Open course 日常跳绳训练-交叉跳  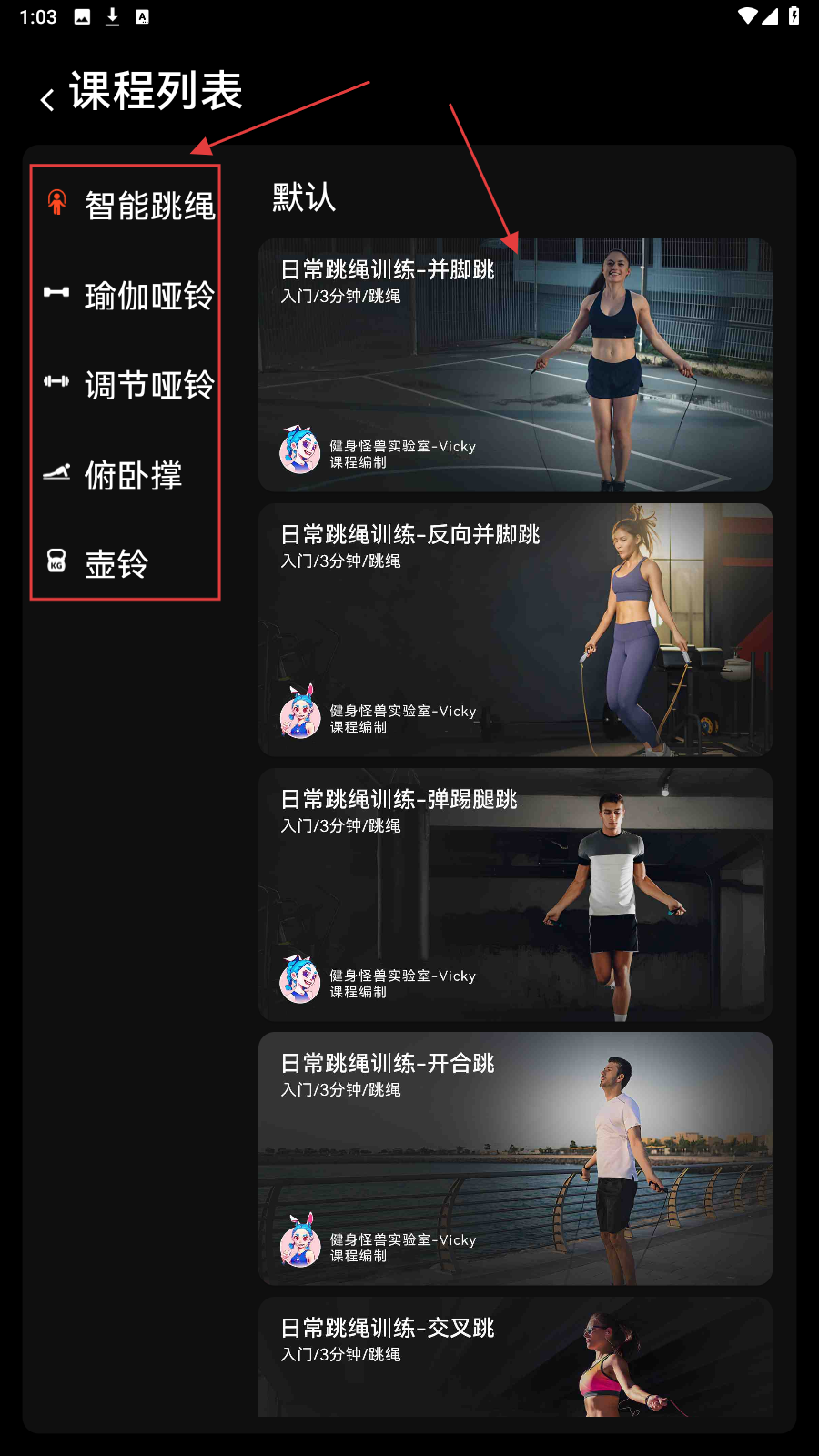click(515, 1356)
